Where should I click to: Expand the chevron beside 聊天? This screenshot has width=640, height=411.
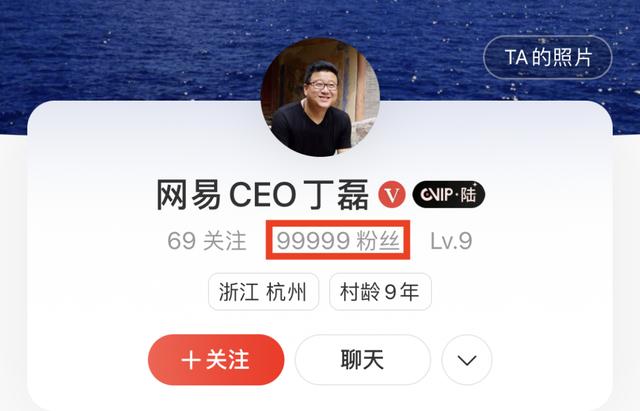pos(466,360)
